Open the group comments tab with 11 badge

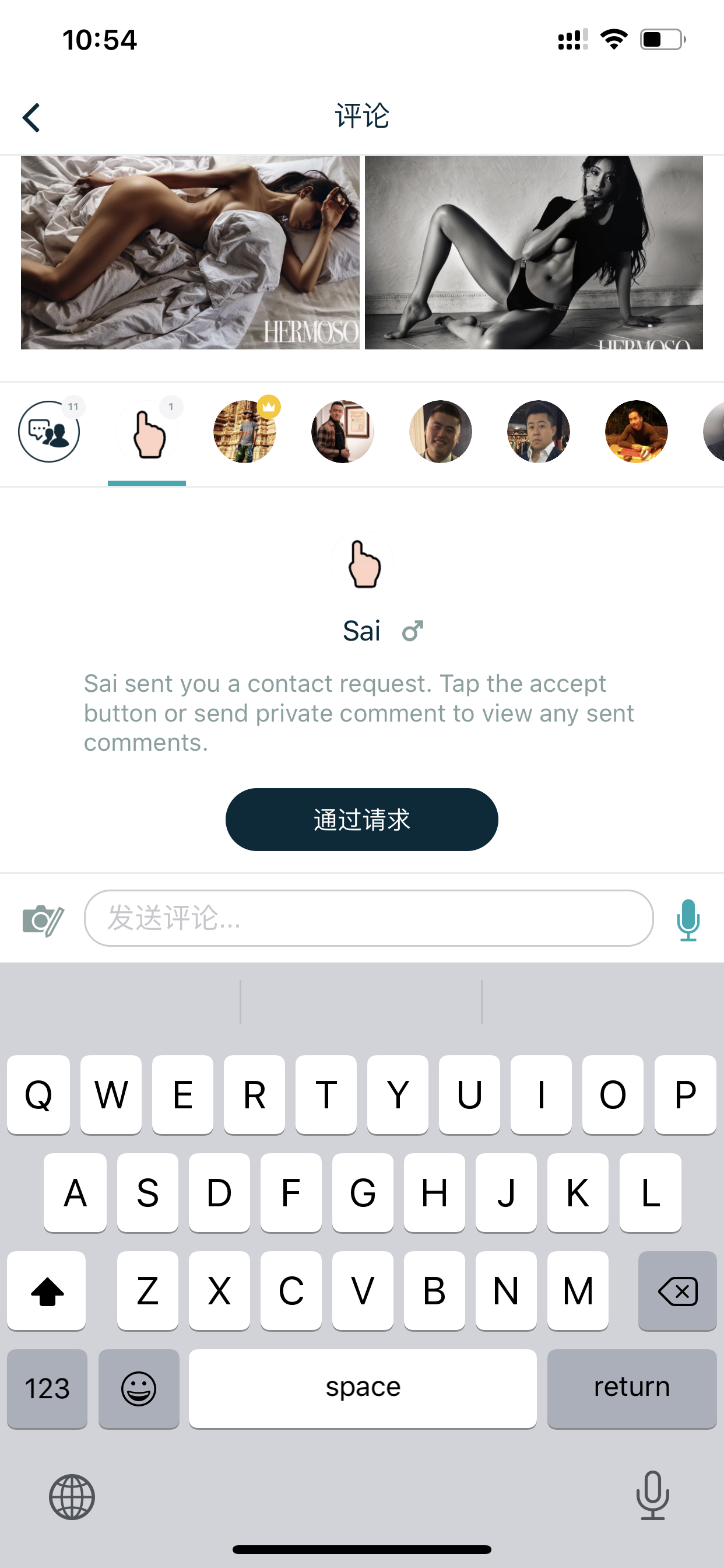[x=50, y=431]
